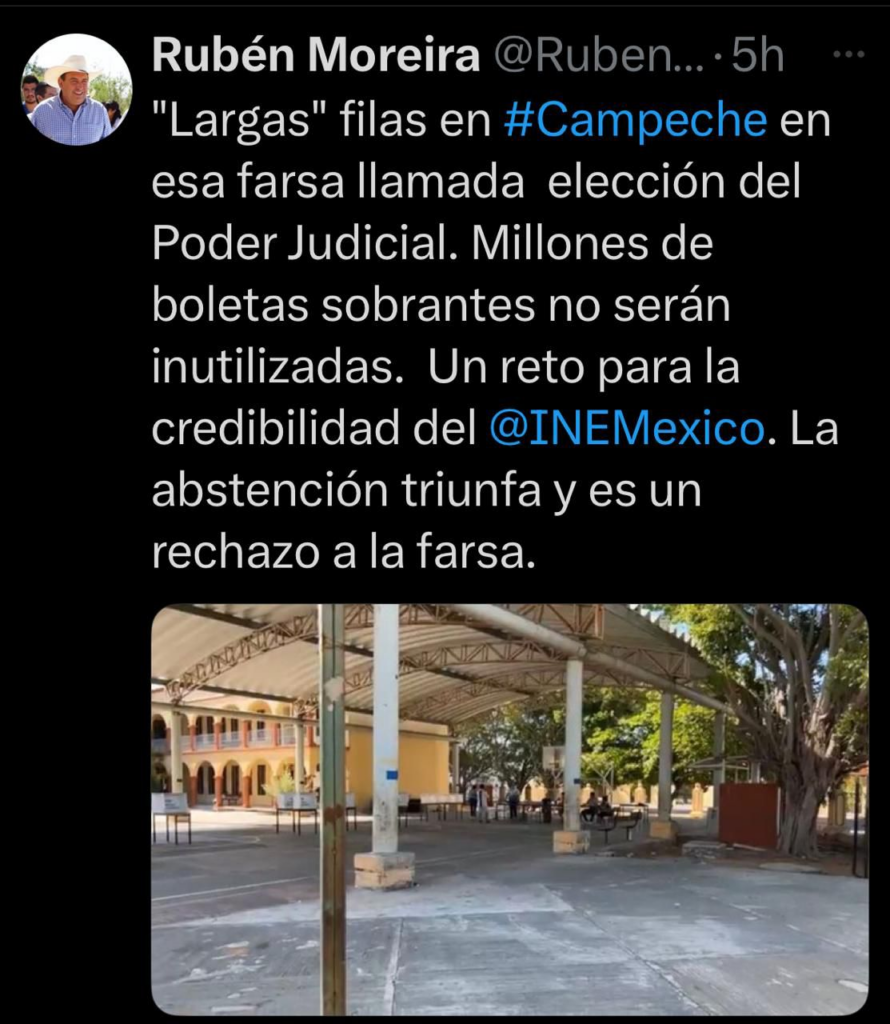This screenshot has height=1024, width=890.
Task: Open the @INEMexico mention
Action: (x=627, y=429)
